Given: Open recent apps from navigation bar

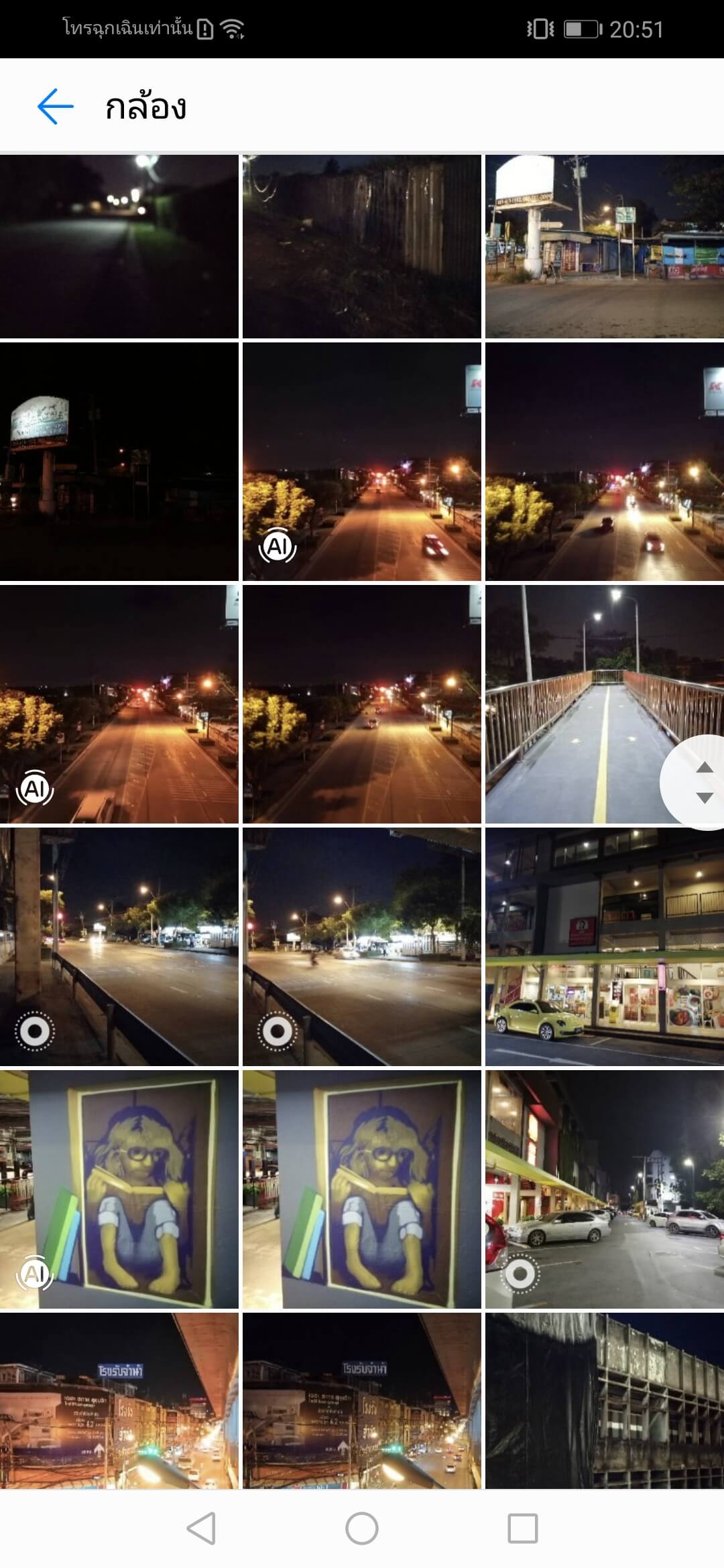Looking at the screenshot, I should (523, 1528).
